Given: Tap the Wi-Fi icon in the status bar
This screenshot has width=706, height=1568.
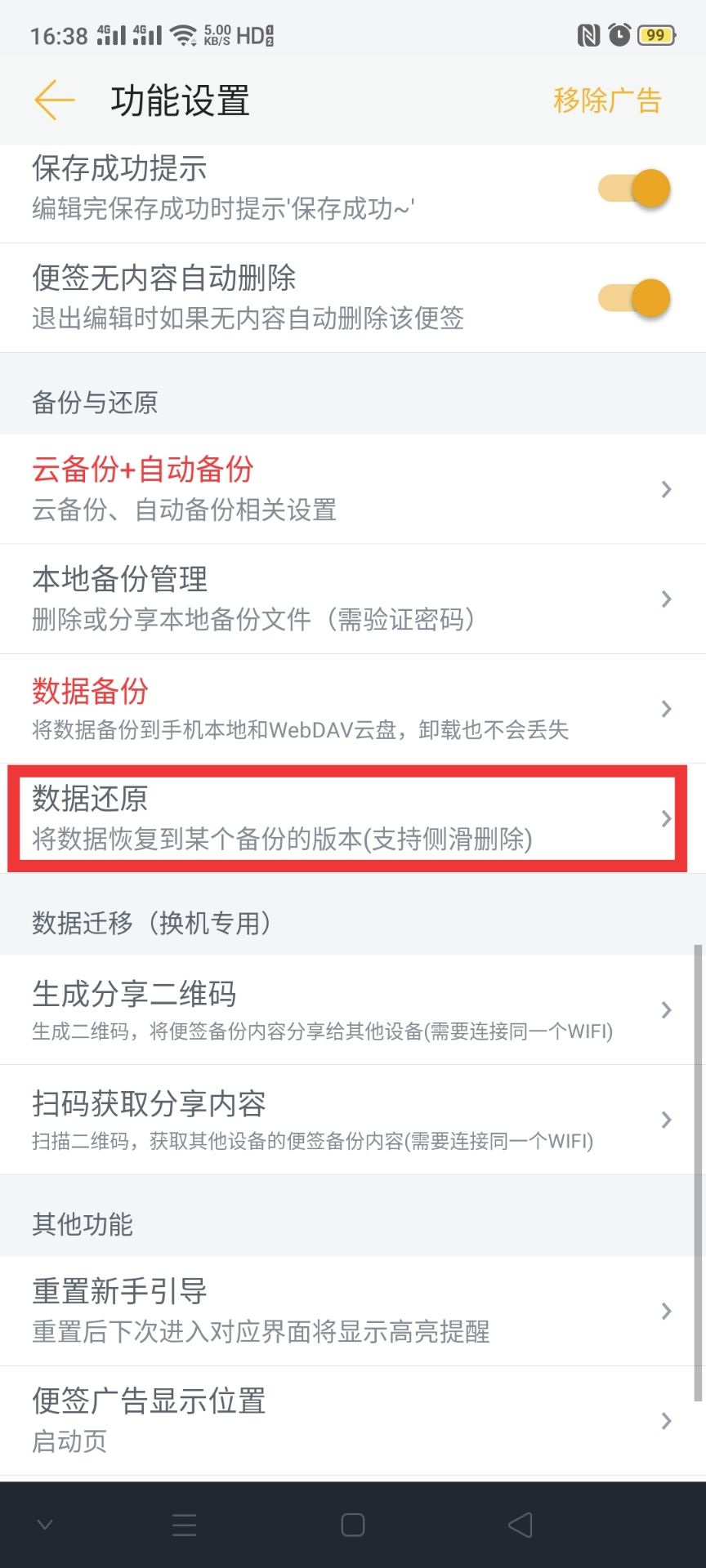Looking at the screenshot, I should click(184, 35).
